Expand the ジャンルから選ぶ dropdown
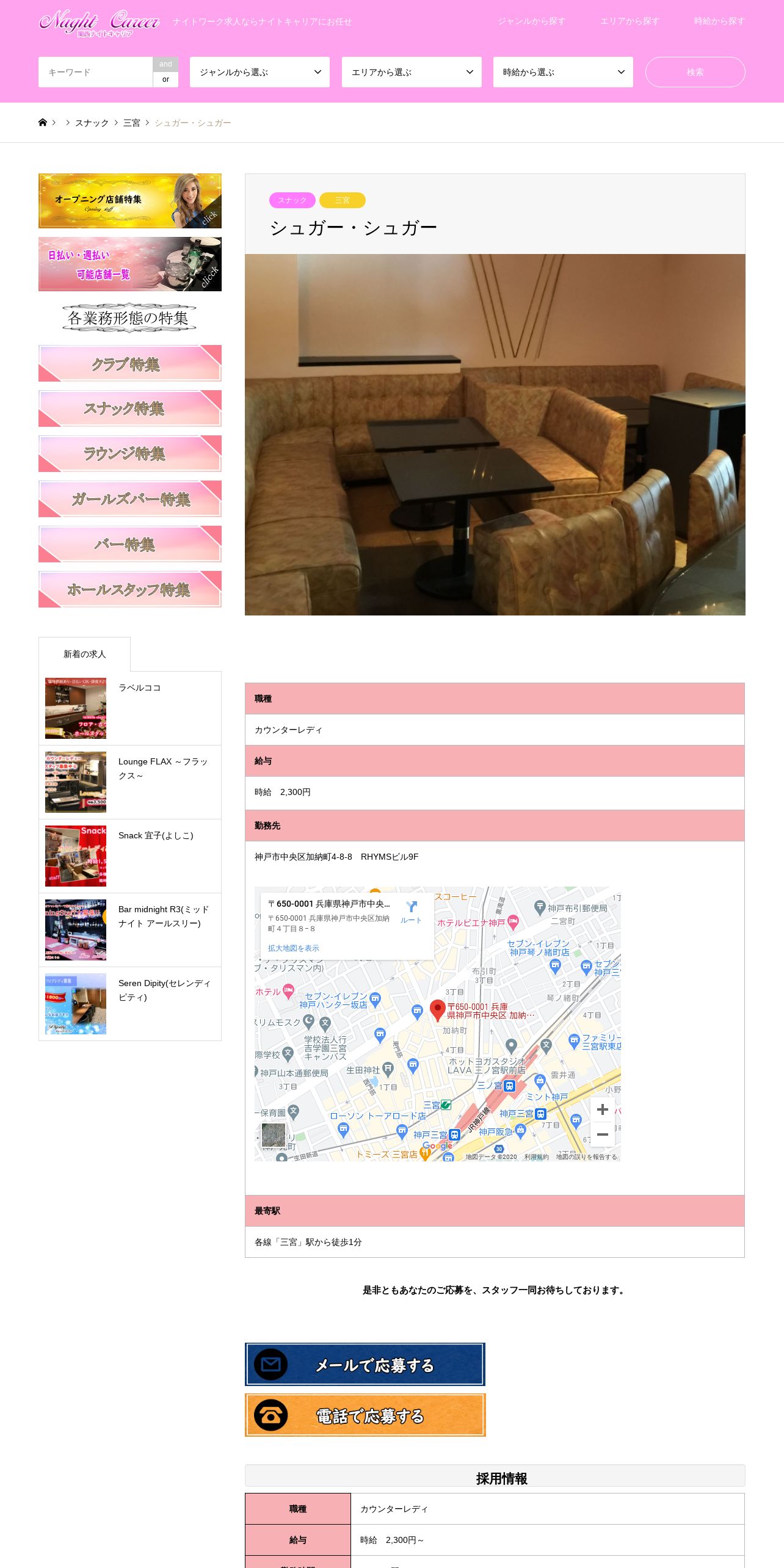 (x=260, y=72)
